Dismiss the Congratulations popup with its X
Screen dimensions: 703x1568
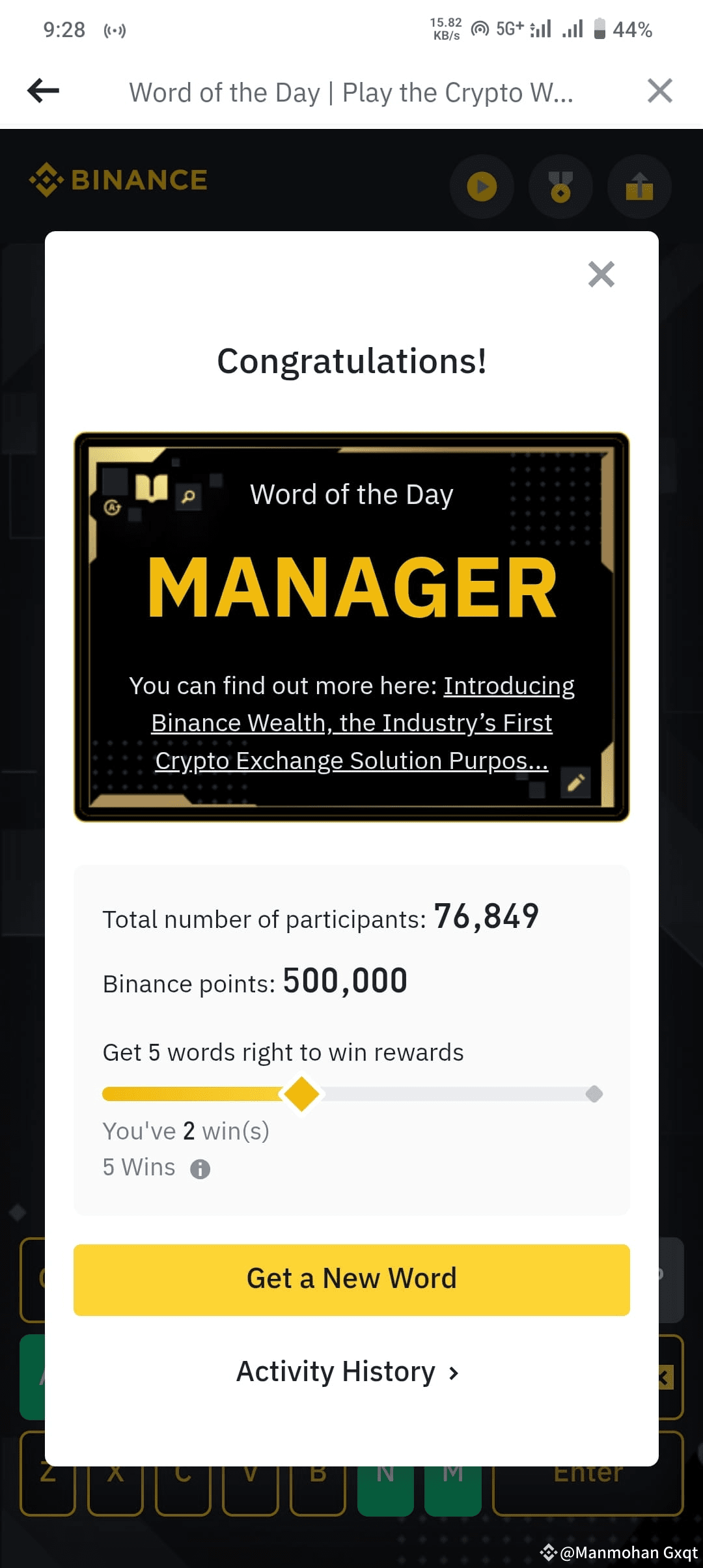coord(601,275)
